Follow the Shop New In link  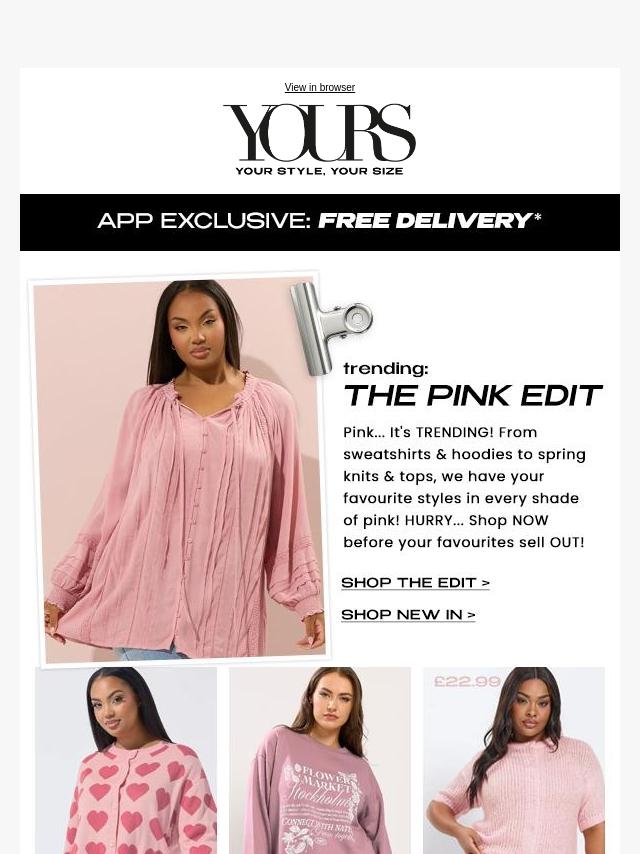click(408, 614)
